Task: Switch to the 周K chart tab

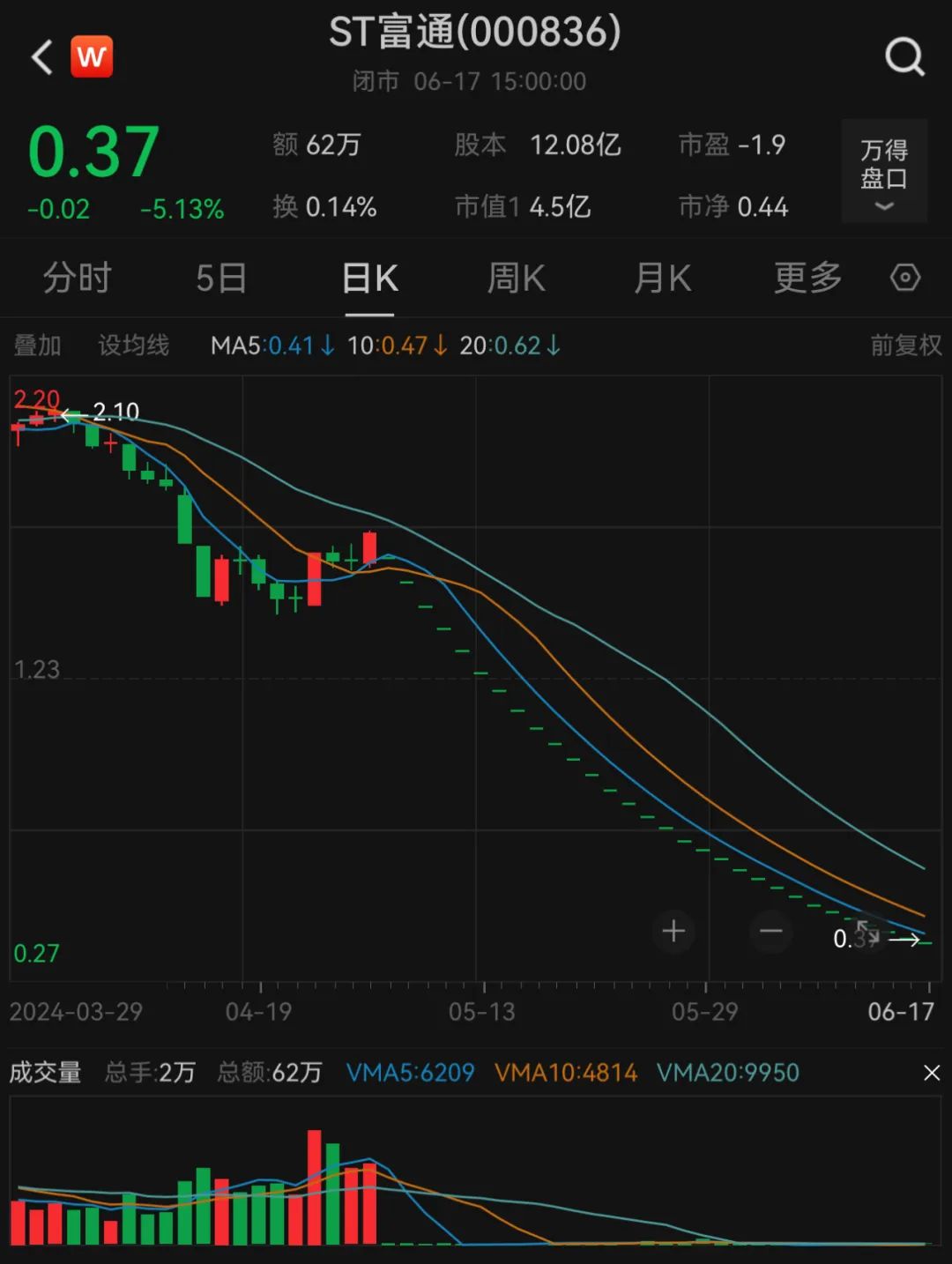Action: click(516, 279)
